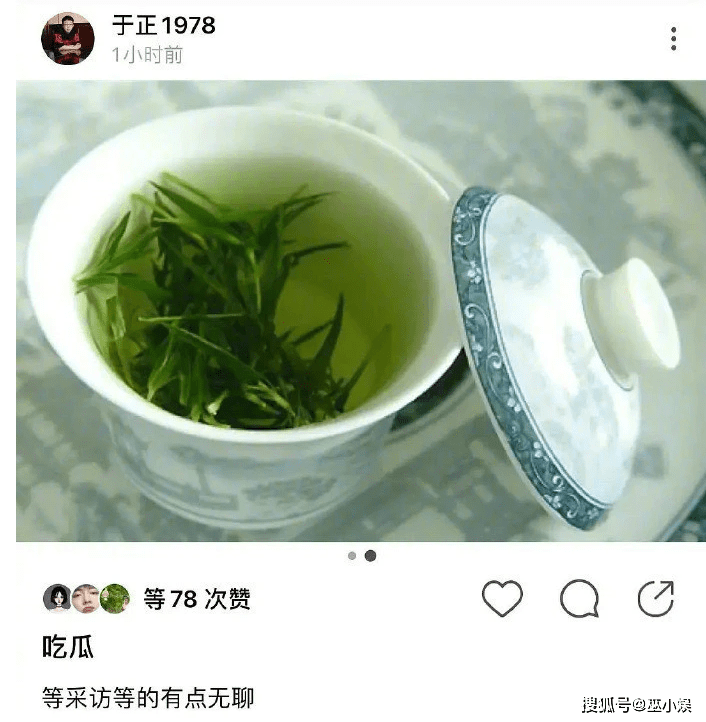The height and width of the screenshot is (722, 706).
Task: Tap the username 于正1978
Action: pyautogui.click(x=163, y=25)
